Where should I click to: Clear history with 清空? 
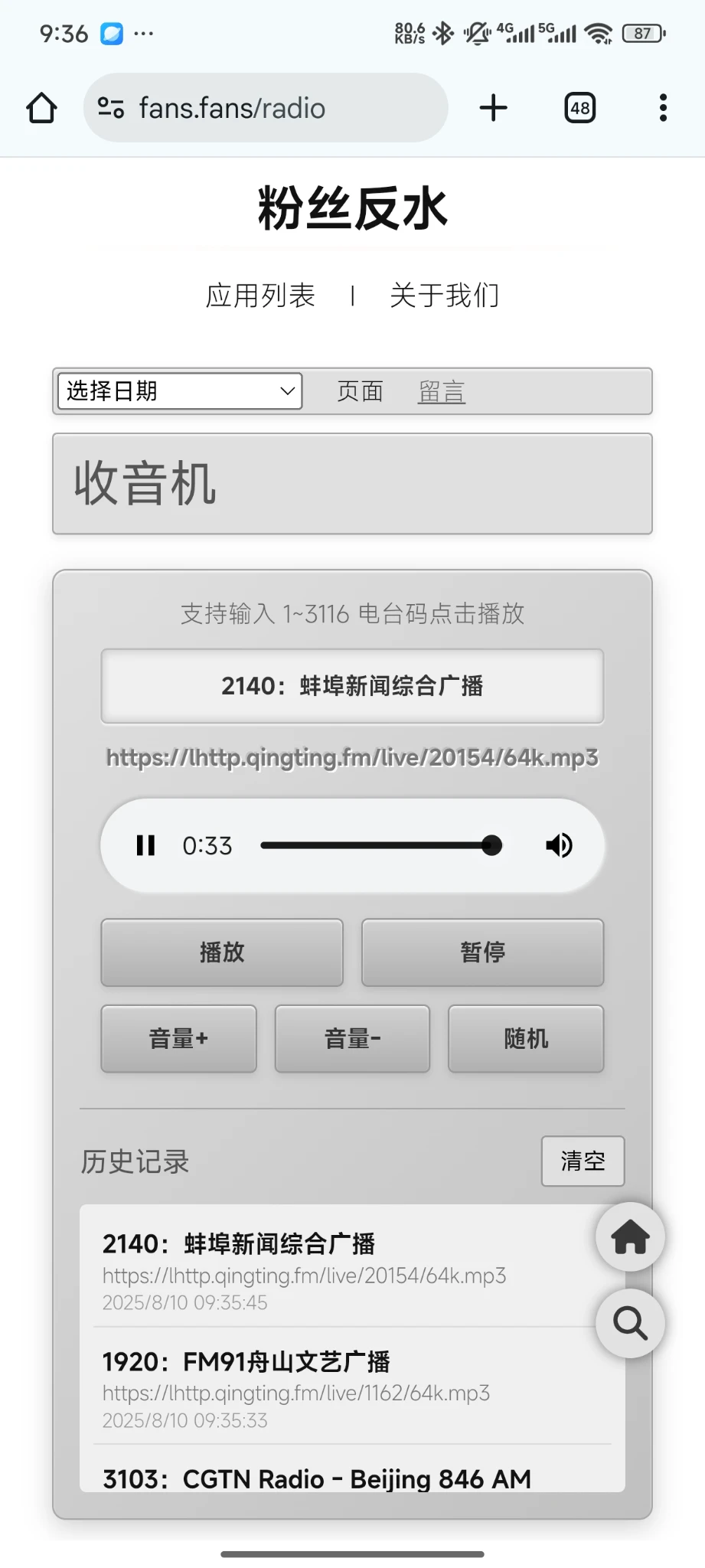click(583, 1161)
